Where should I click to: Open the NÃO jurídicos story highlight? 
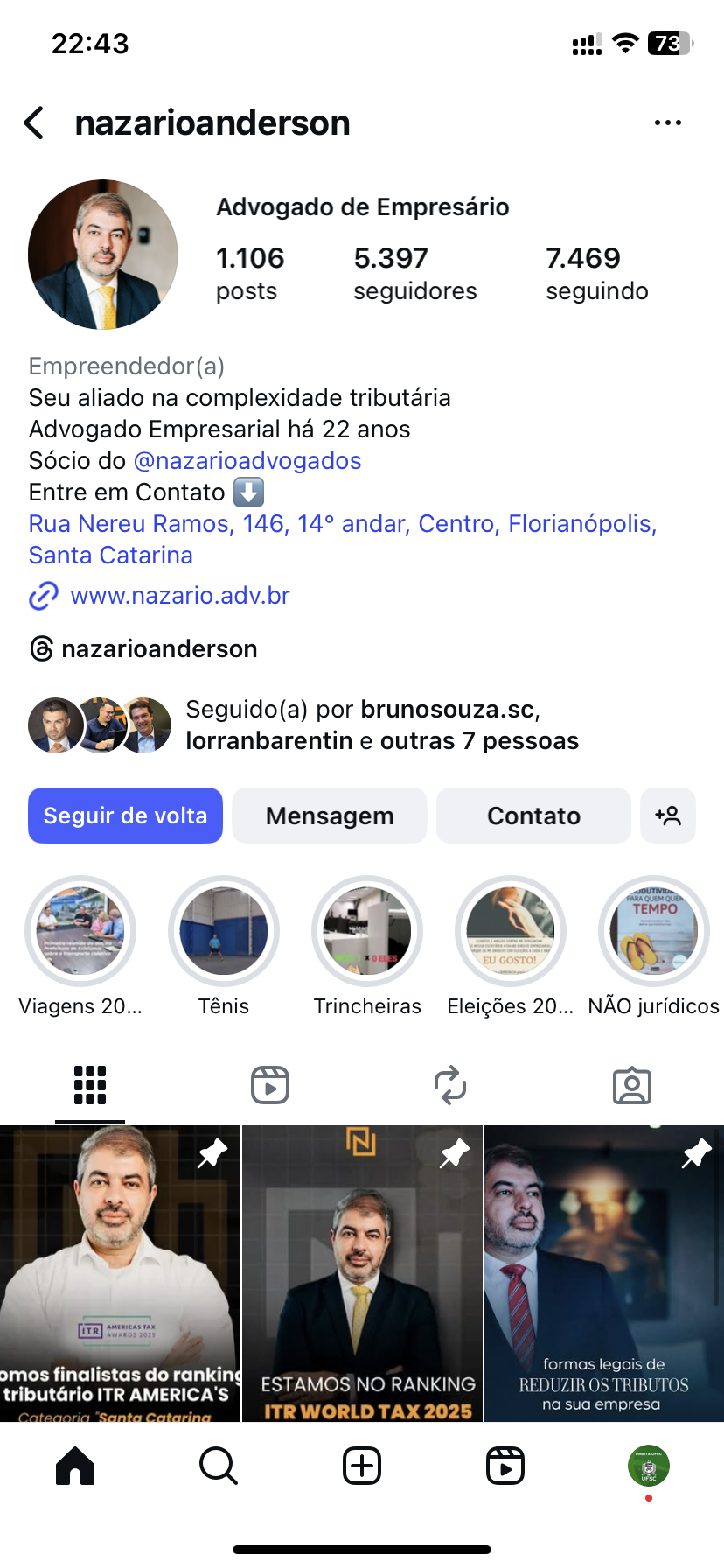(x=653, y=931)
